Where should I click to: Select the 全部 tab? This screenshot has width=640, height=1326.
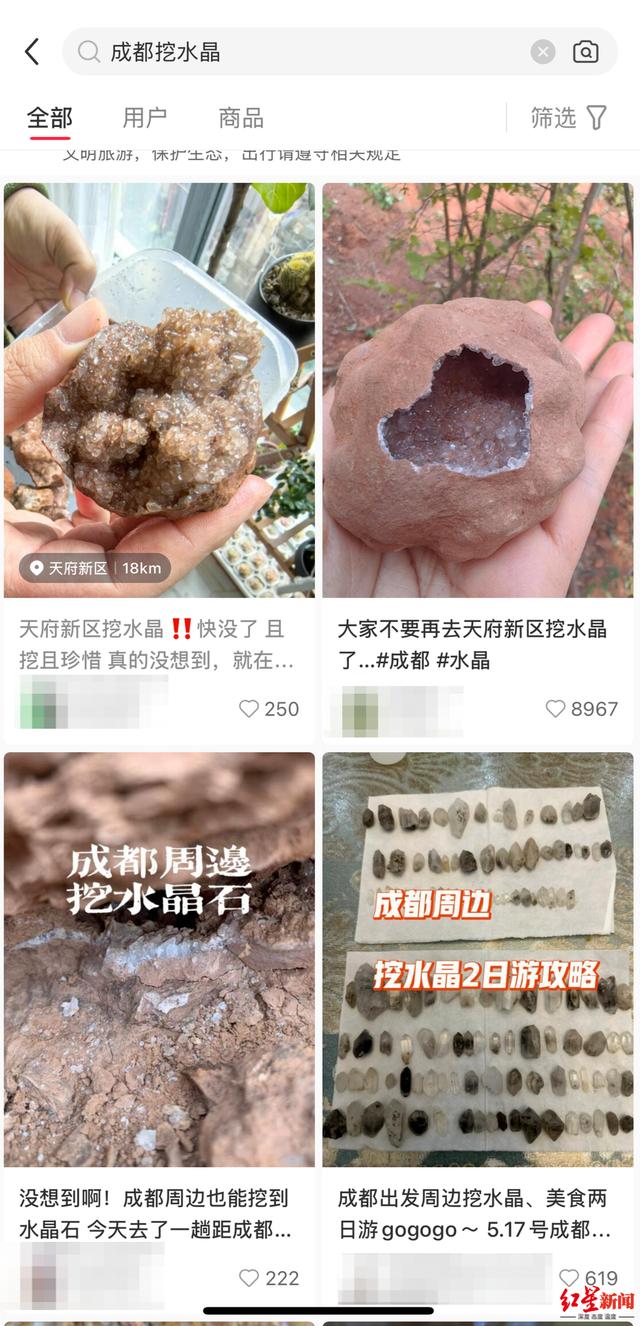click(50, 118)
